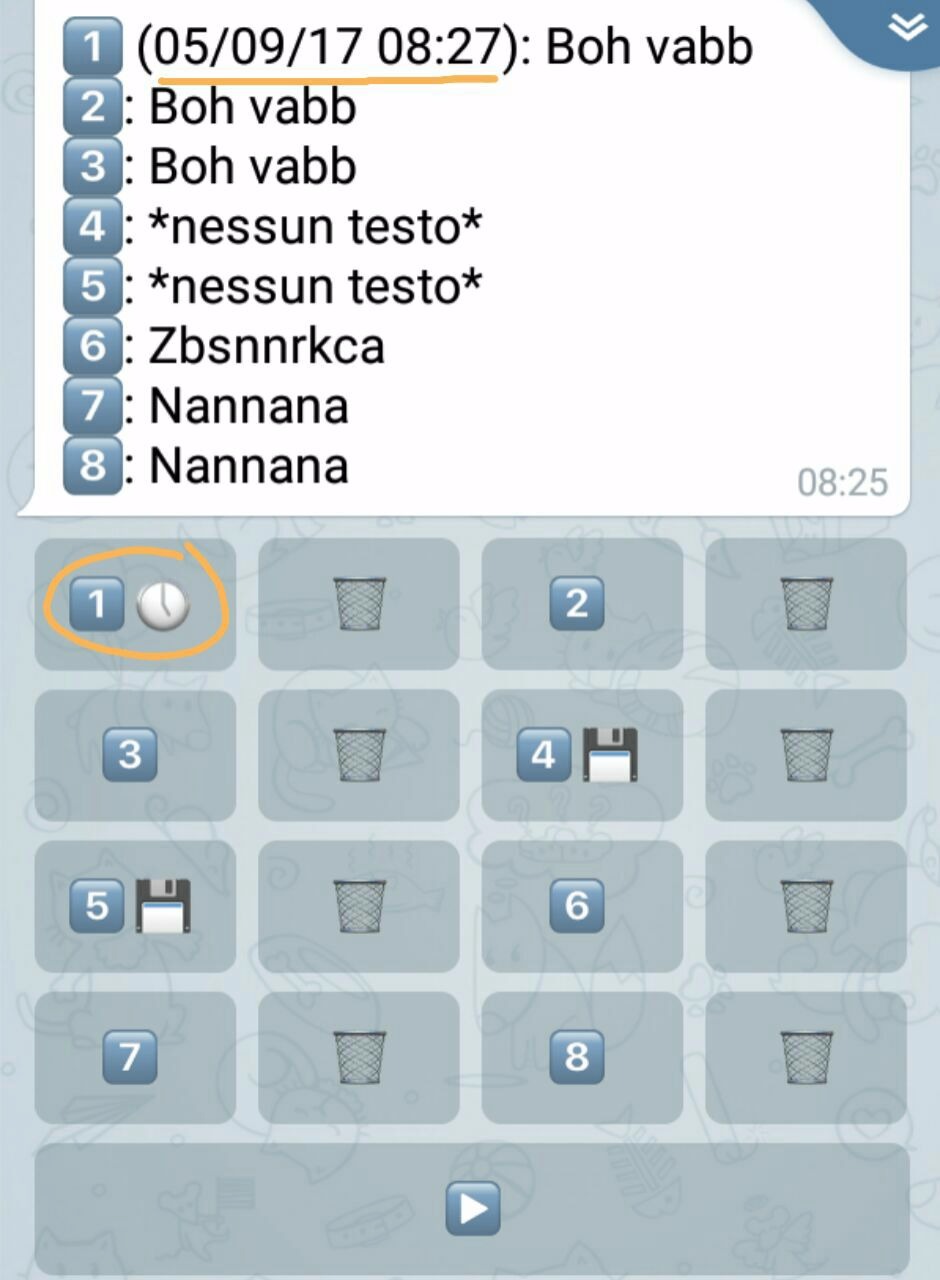The height and width of the screenshot is (1280, 940).
Task: Jump to bottom with the double-chevron icon
Action: 906,28
